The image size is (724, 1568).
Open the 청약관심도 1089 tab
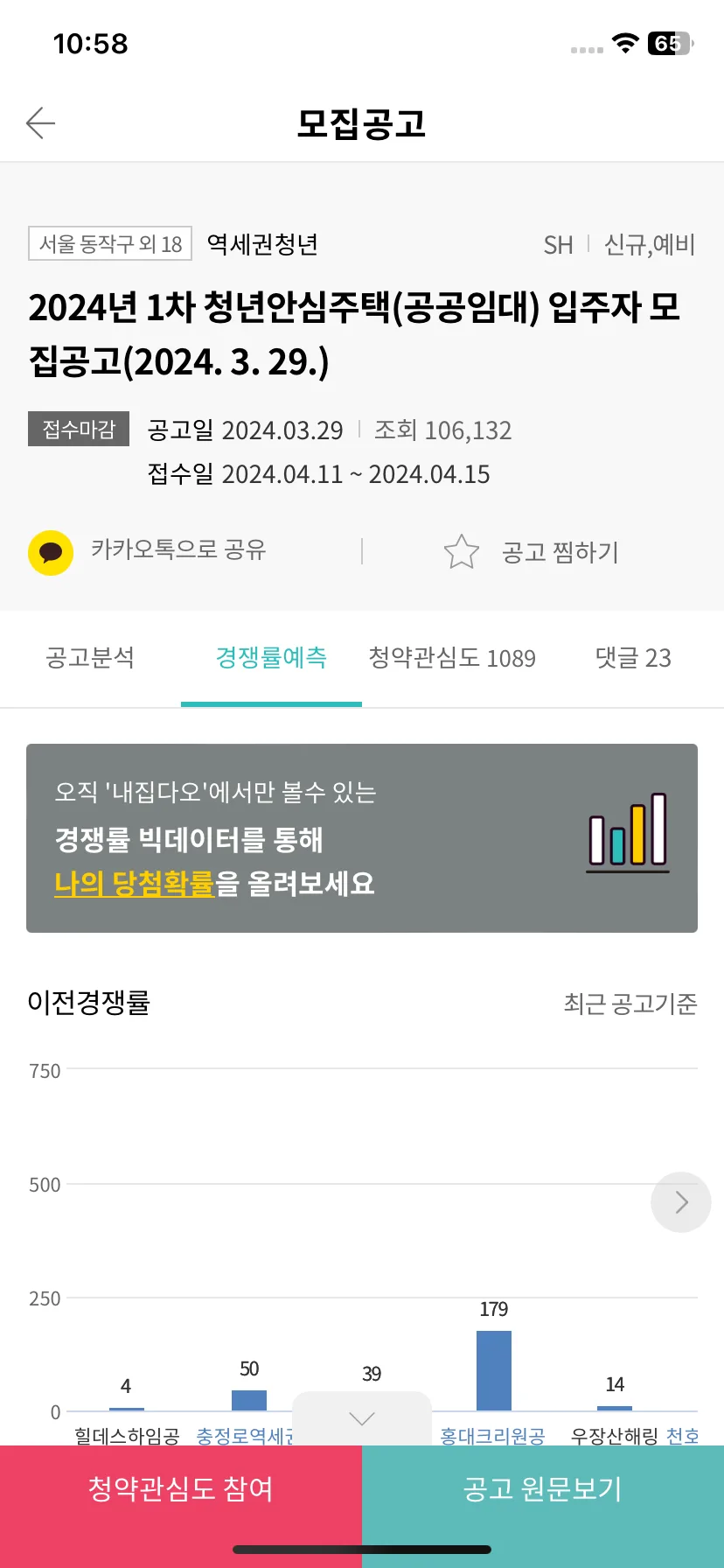(x=451, y=658)
